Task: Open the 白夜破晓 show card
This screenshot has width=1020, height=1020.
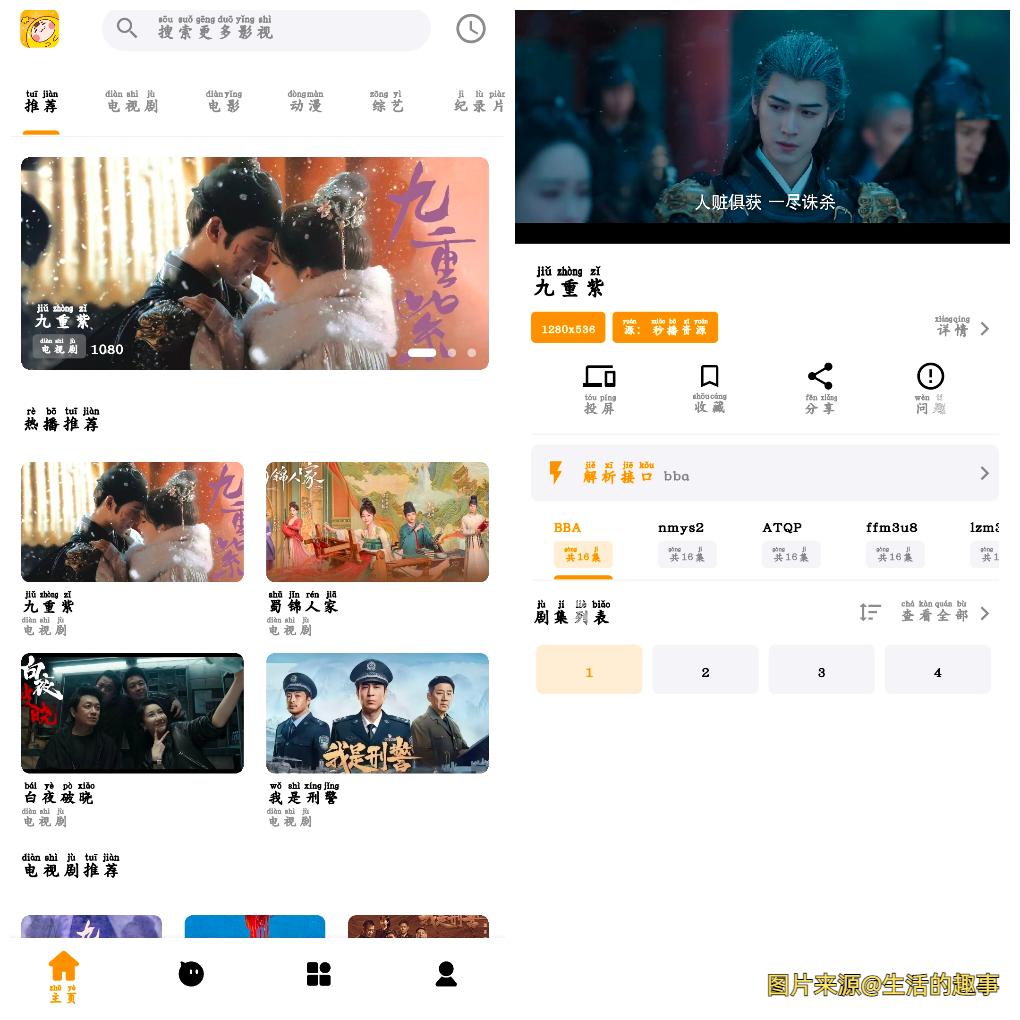Action: coord(132,713)
